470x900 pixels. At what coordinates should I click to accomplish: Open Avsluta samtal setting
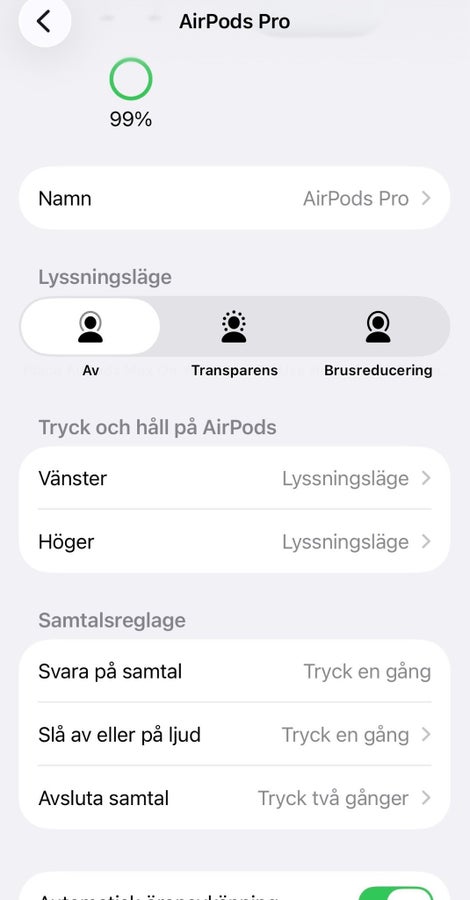235,798
